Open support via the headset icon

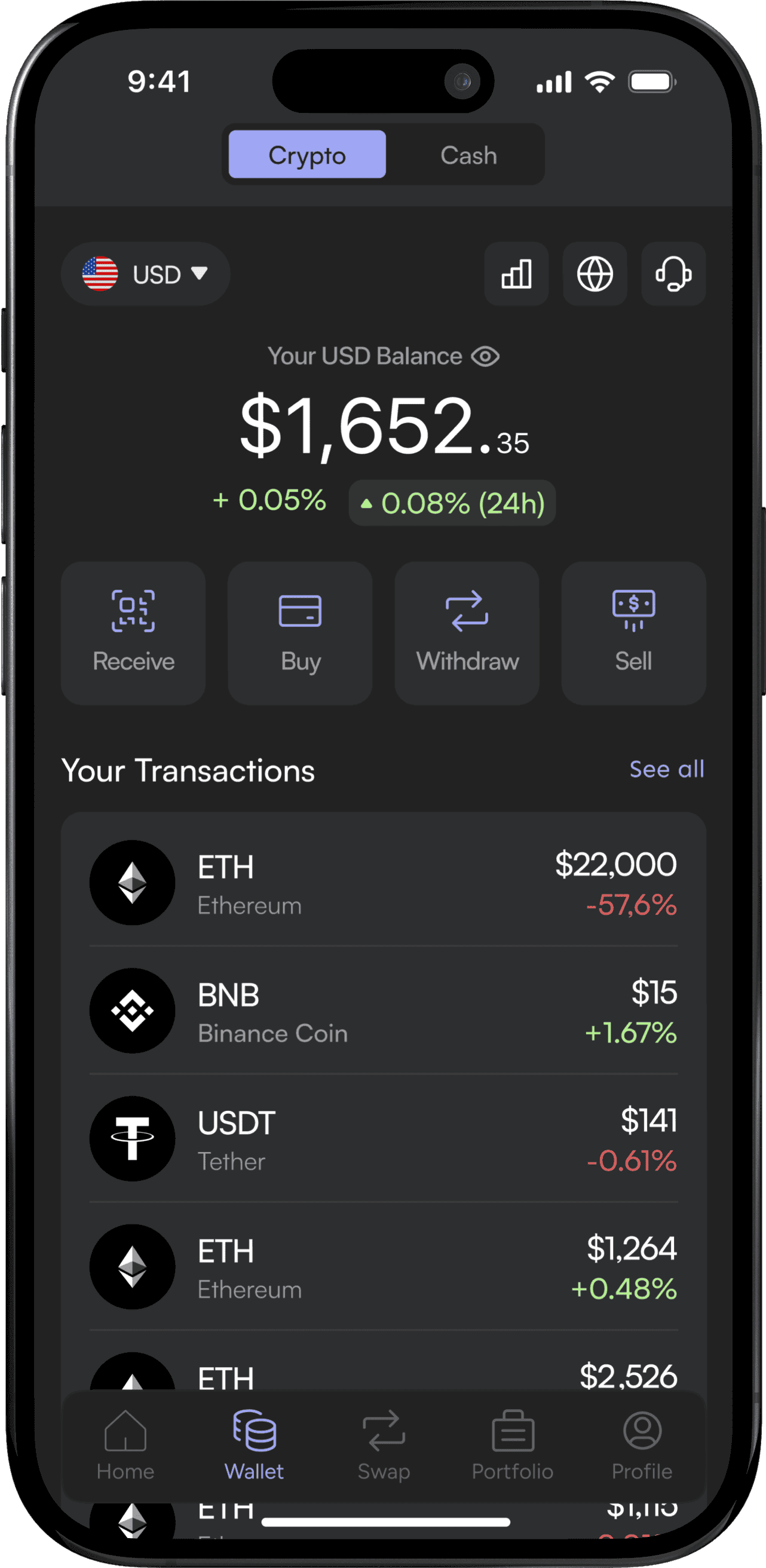(673, 274)
